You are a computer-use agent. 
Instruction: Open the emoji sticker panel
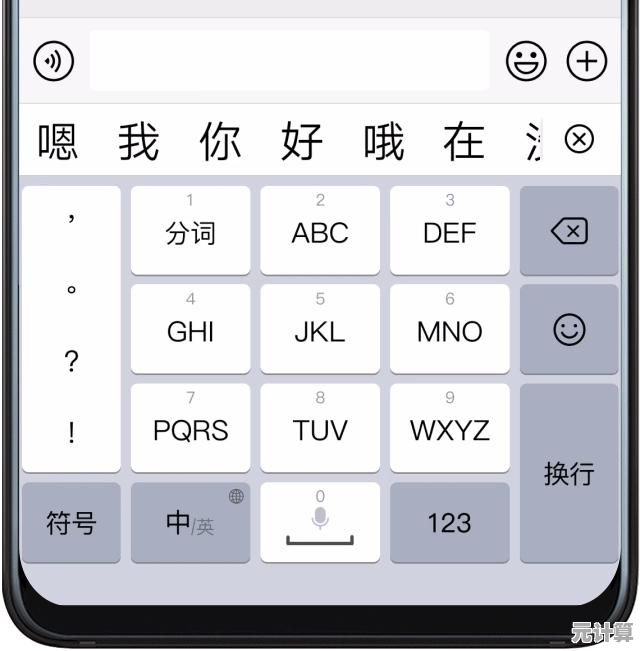pyautogui.click(x=526, y=62)
